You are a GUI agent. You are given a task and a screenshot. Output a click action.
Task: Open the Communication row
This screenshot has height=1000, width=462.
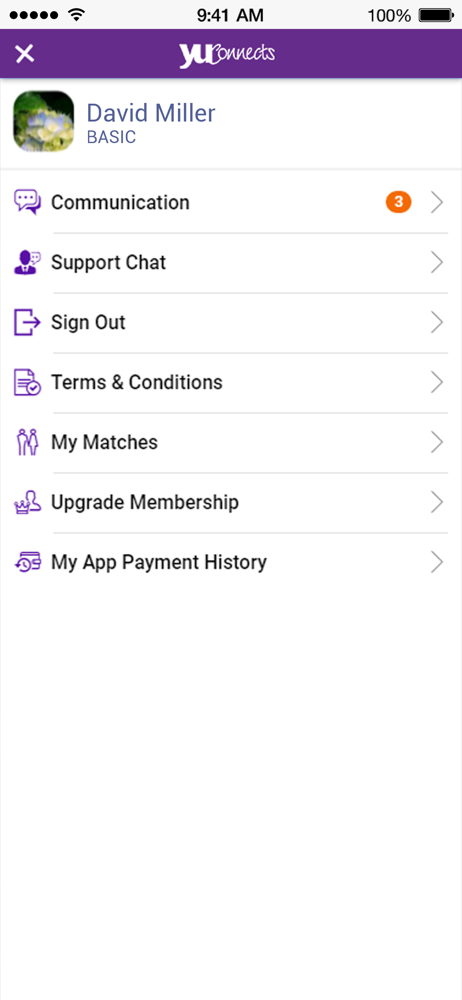[x=231, y=203]
